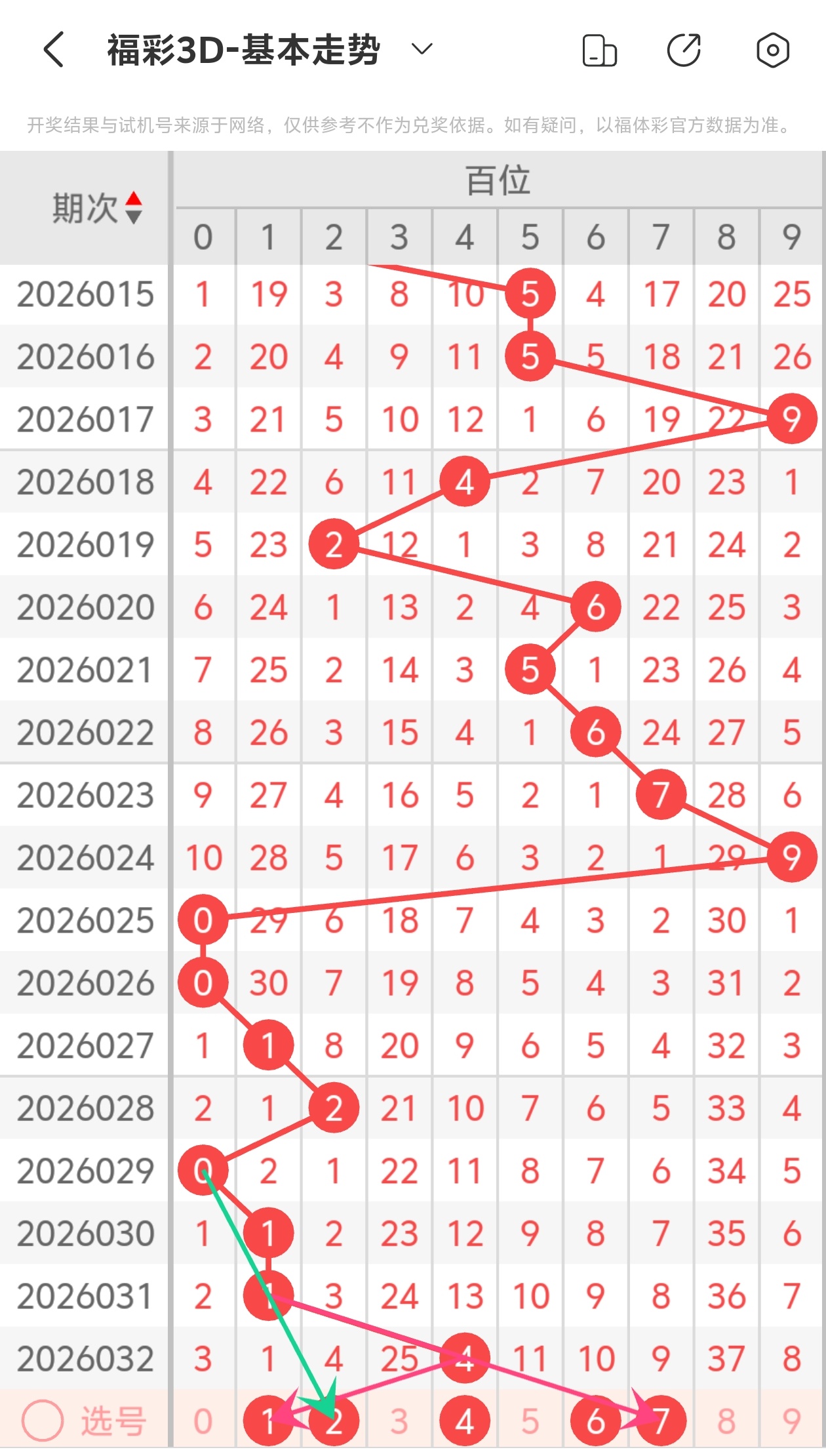Image resolution: width=826 pixels, height=1456 pixels.
Task: Select number 9 in the 选号 row
Action: tap(792, 1421)
